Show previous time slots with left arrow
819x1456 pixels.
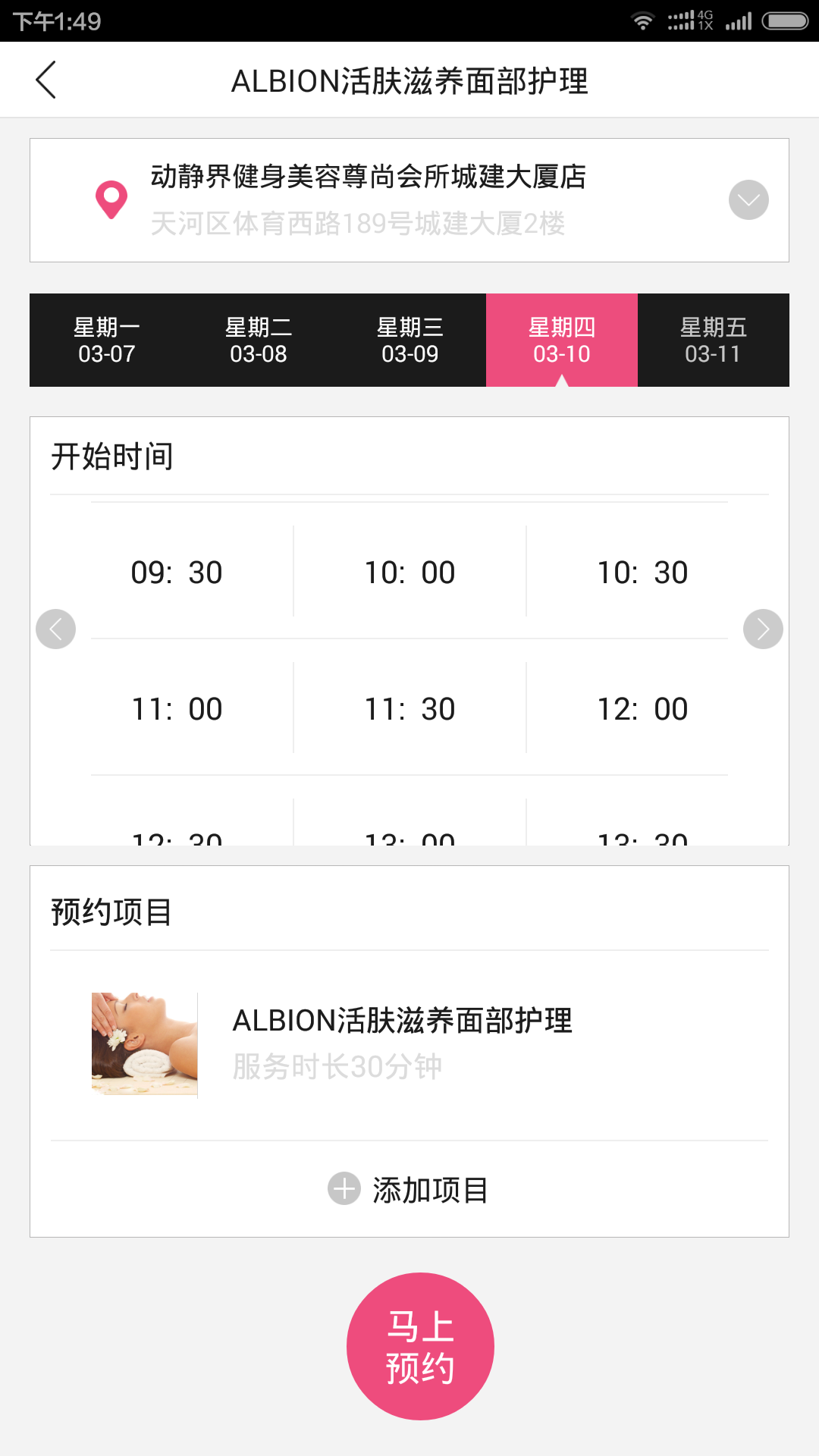55,629
